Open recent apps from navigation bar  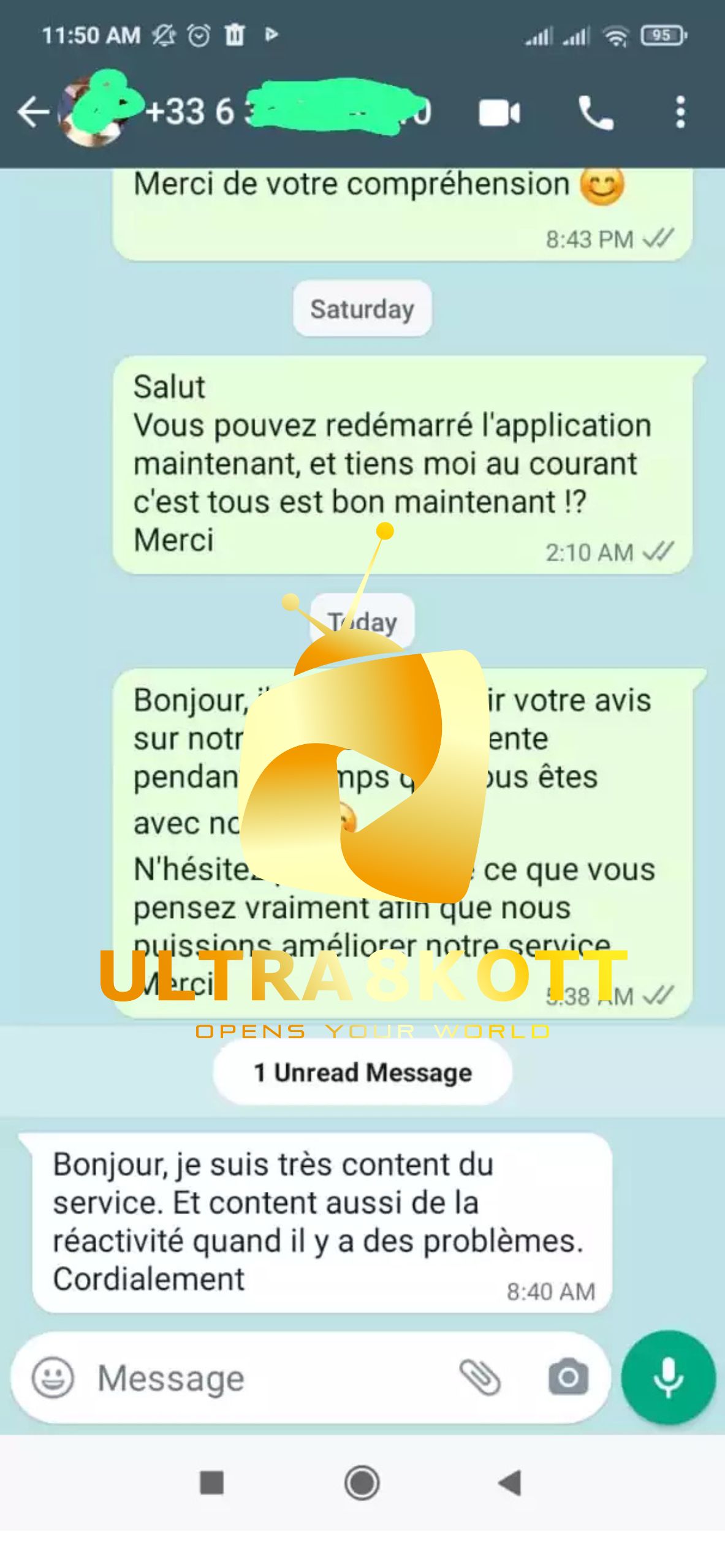coord(212,1483)
